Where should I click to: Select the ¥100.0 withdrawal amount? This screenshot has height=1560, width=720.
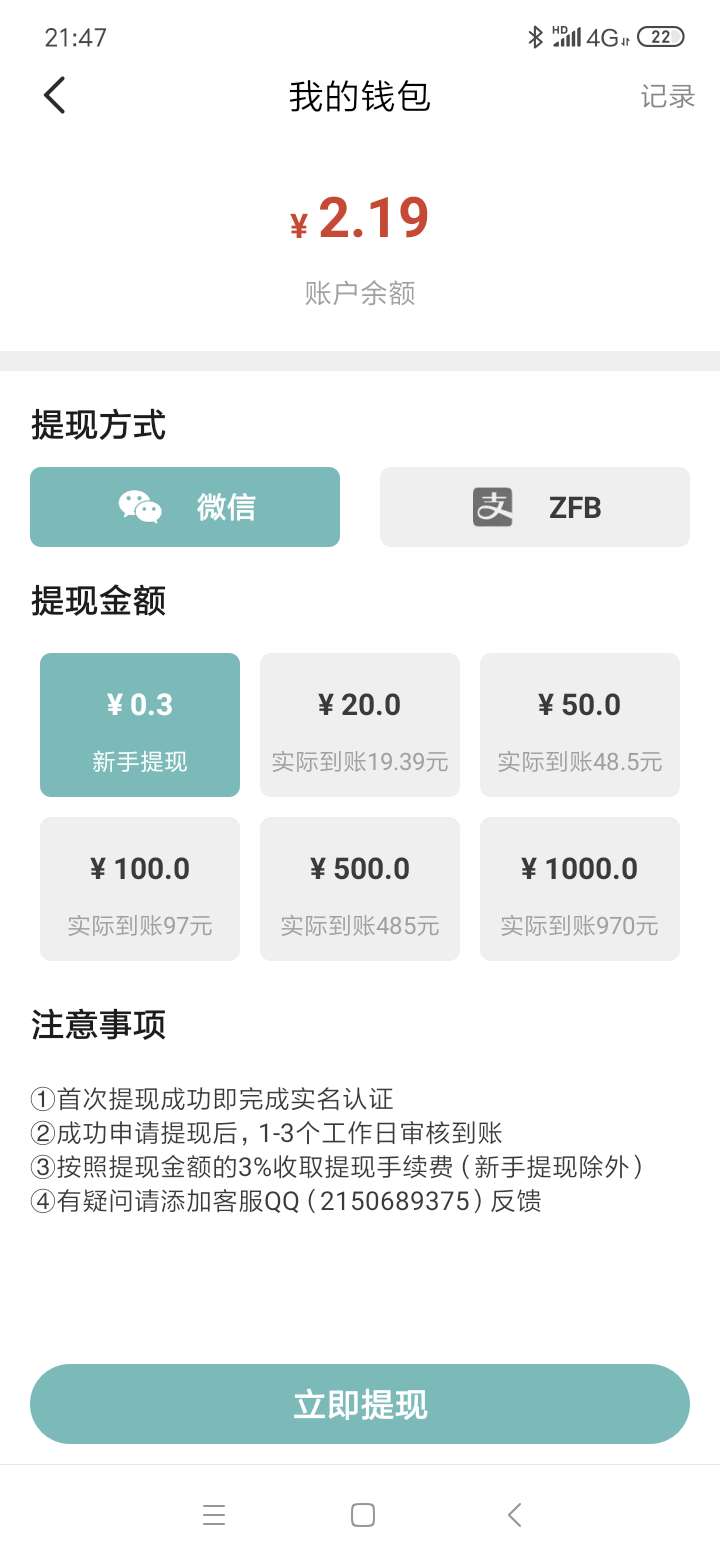click(140, 889)
